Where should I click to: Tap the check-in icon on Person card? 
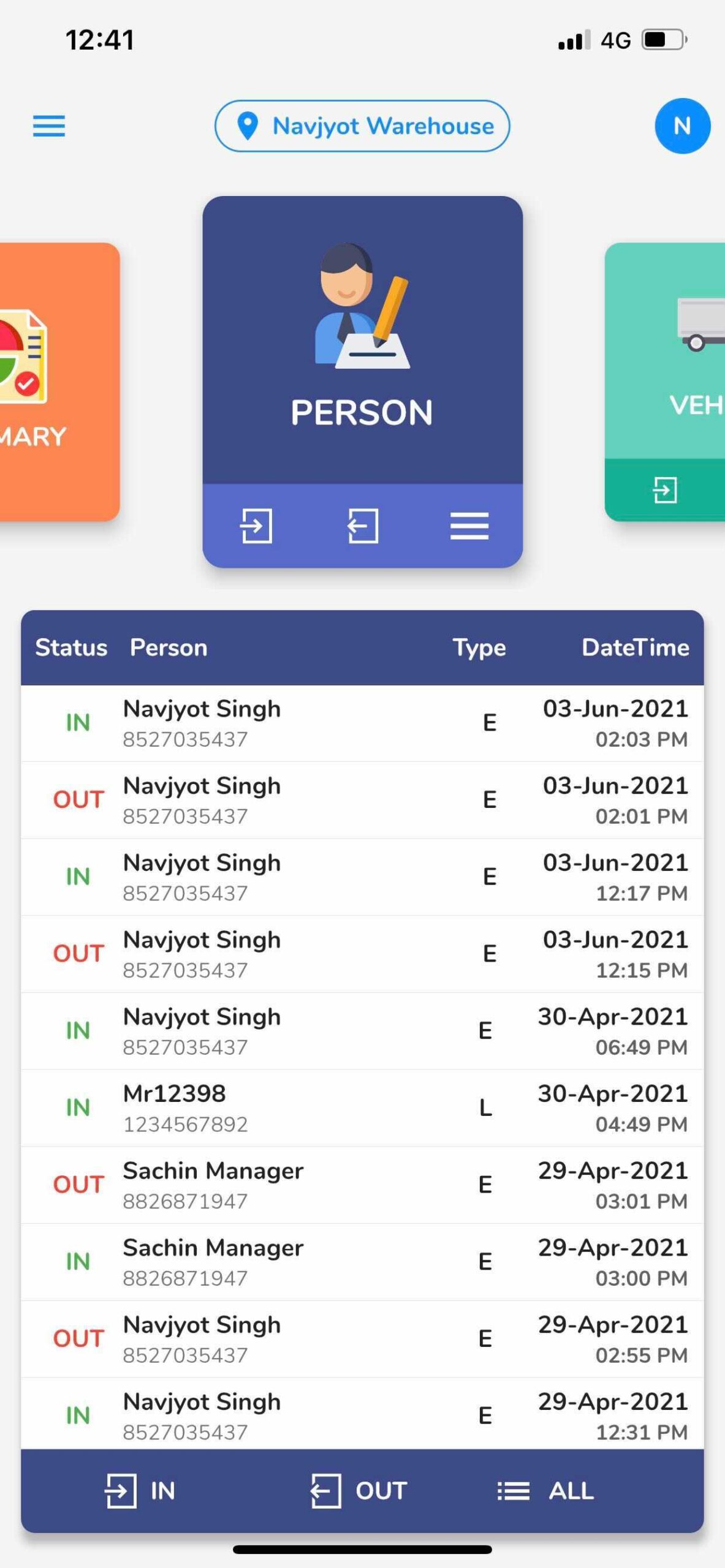pos(256,526)
